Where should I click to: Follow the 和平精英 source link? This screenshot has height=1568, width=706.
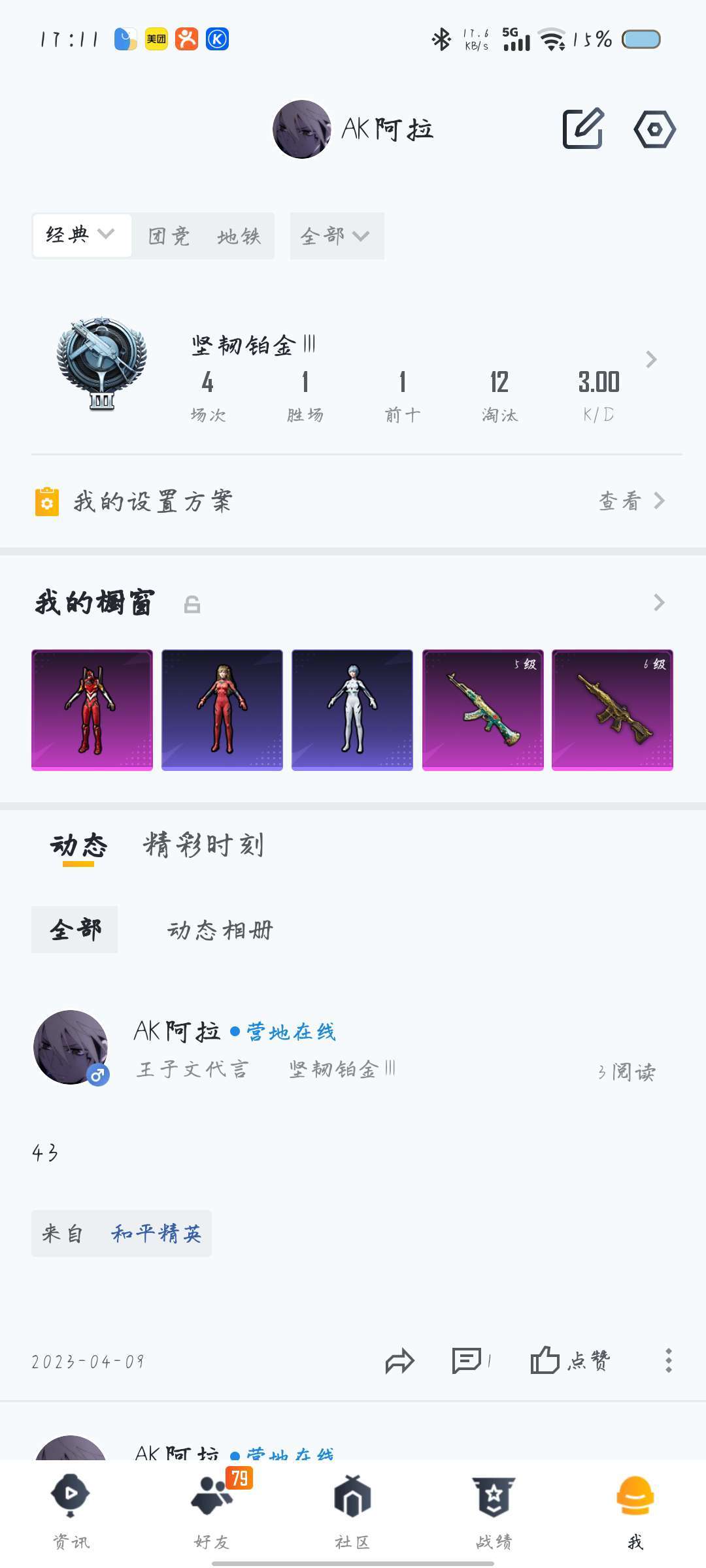click(156, 1233)
